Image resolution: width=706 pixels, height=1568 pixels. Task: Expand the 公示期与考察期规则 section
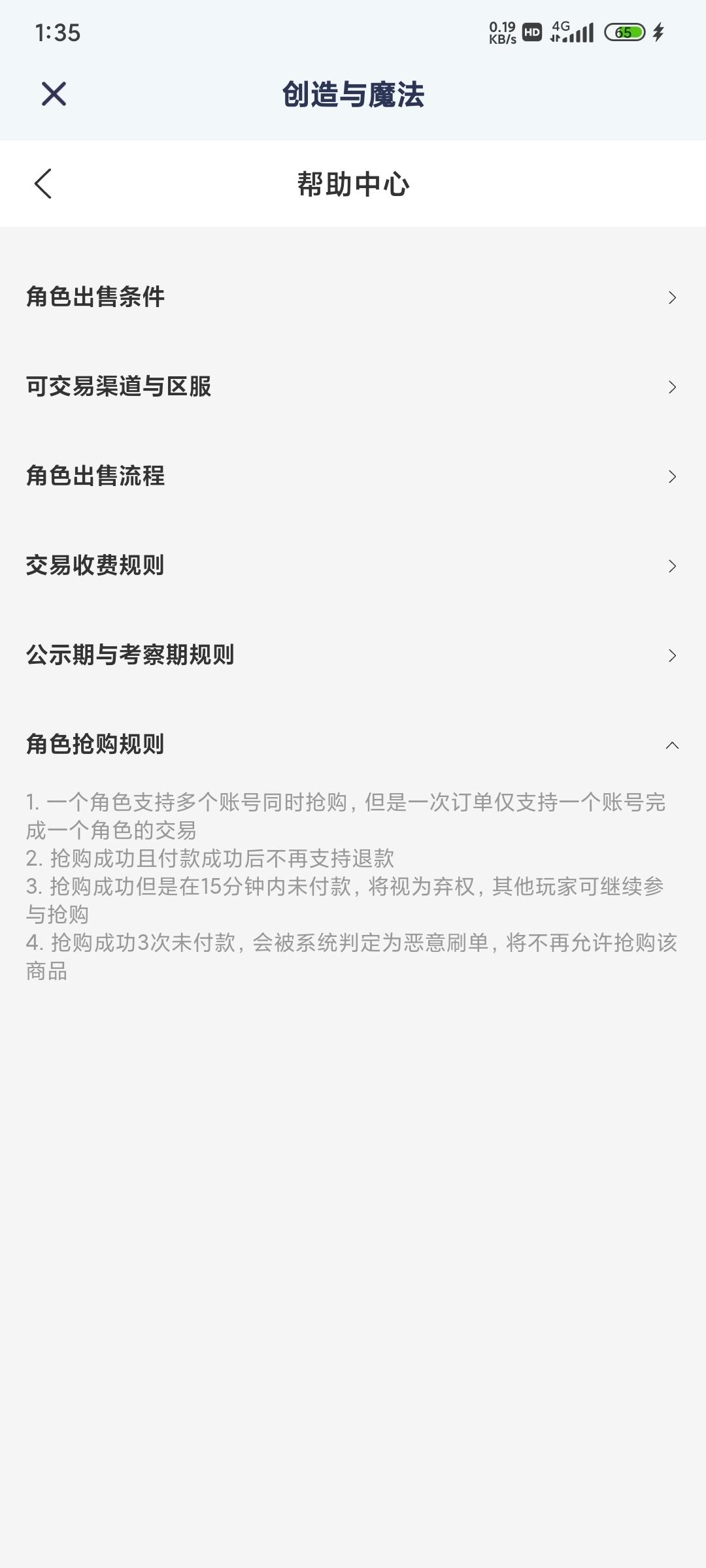coord(353,655)
